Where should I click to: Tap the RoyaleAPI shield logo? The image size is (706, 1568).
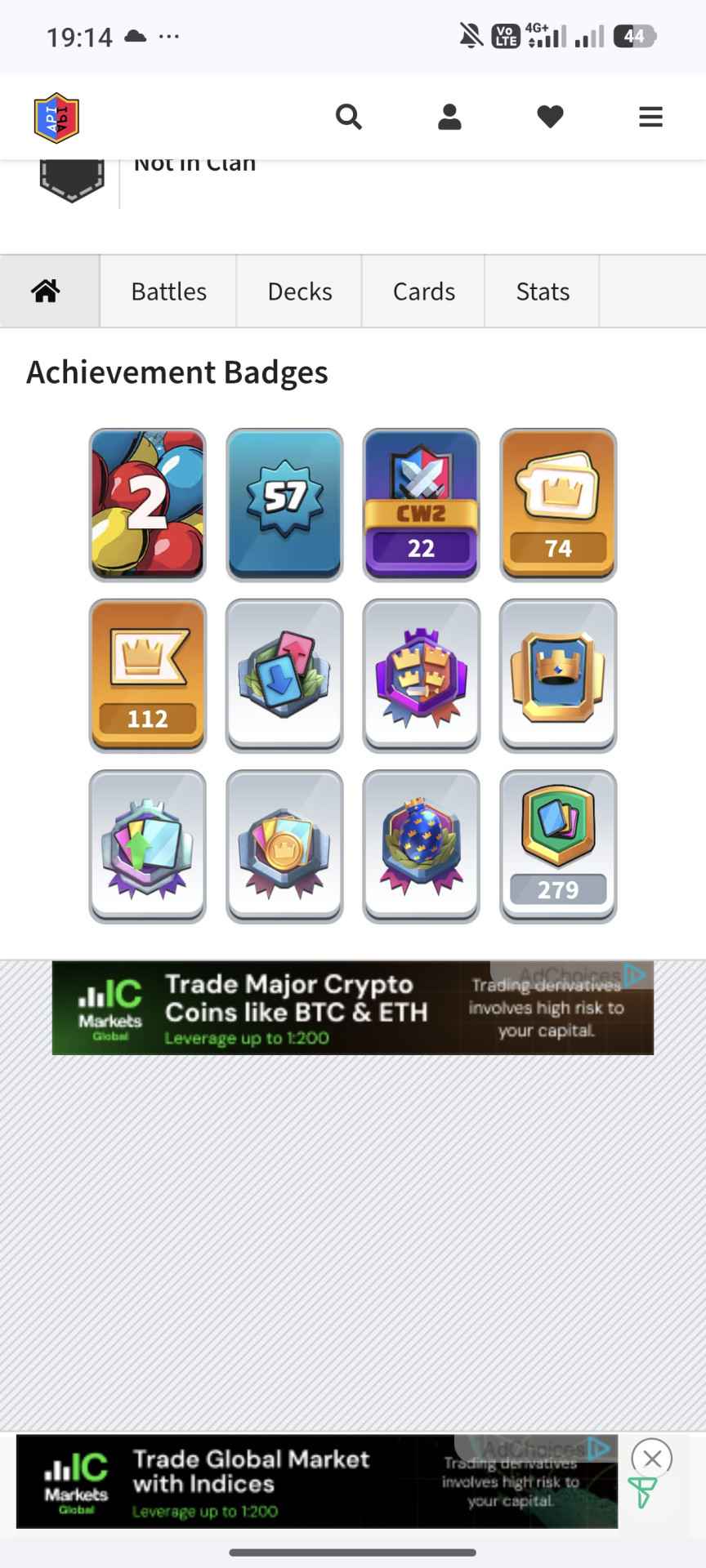(x=56, y=118)
